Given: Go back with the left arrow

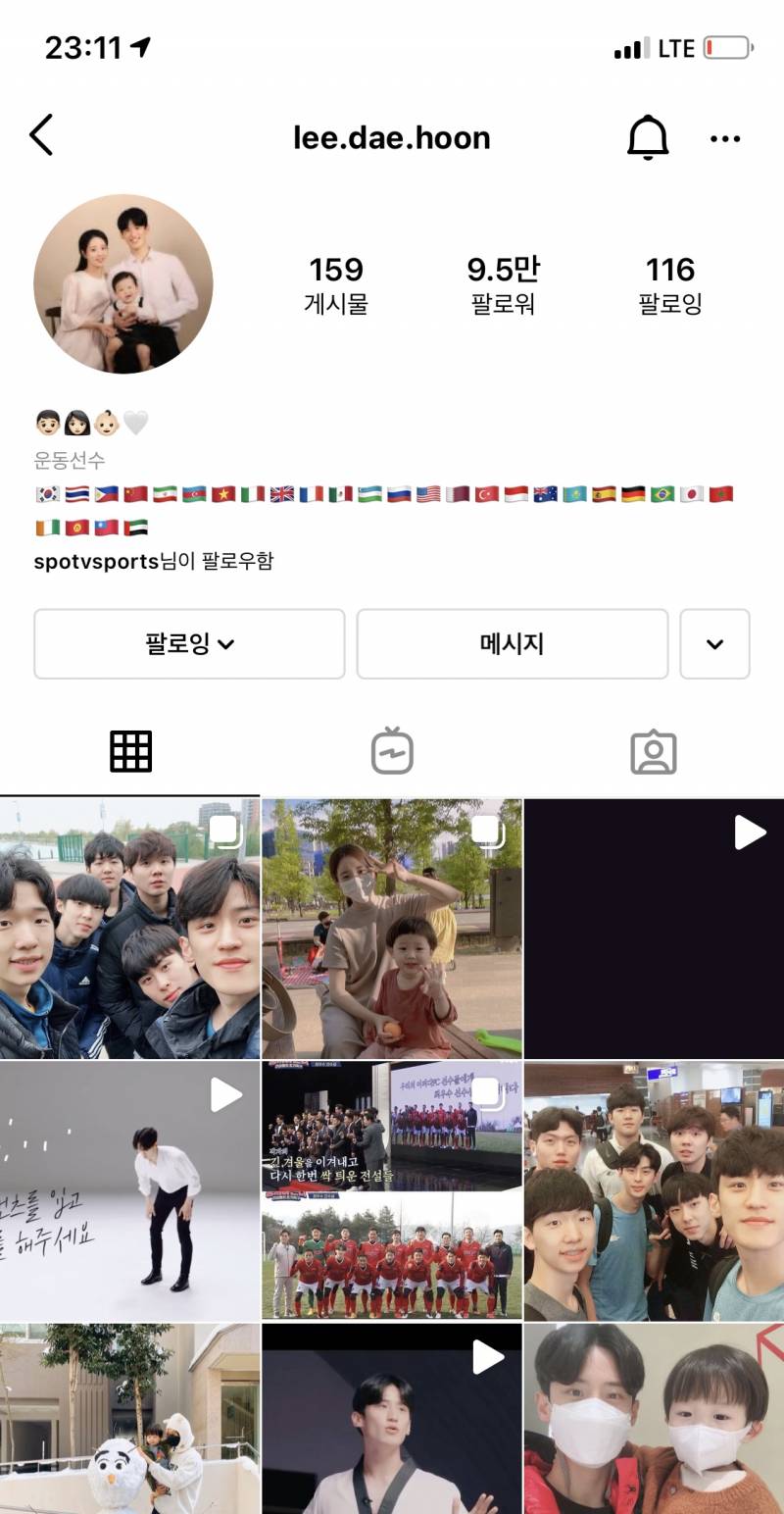Looking at the screenshot, I should pyautogui.click(x=41, y=135).
